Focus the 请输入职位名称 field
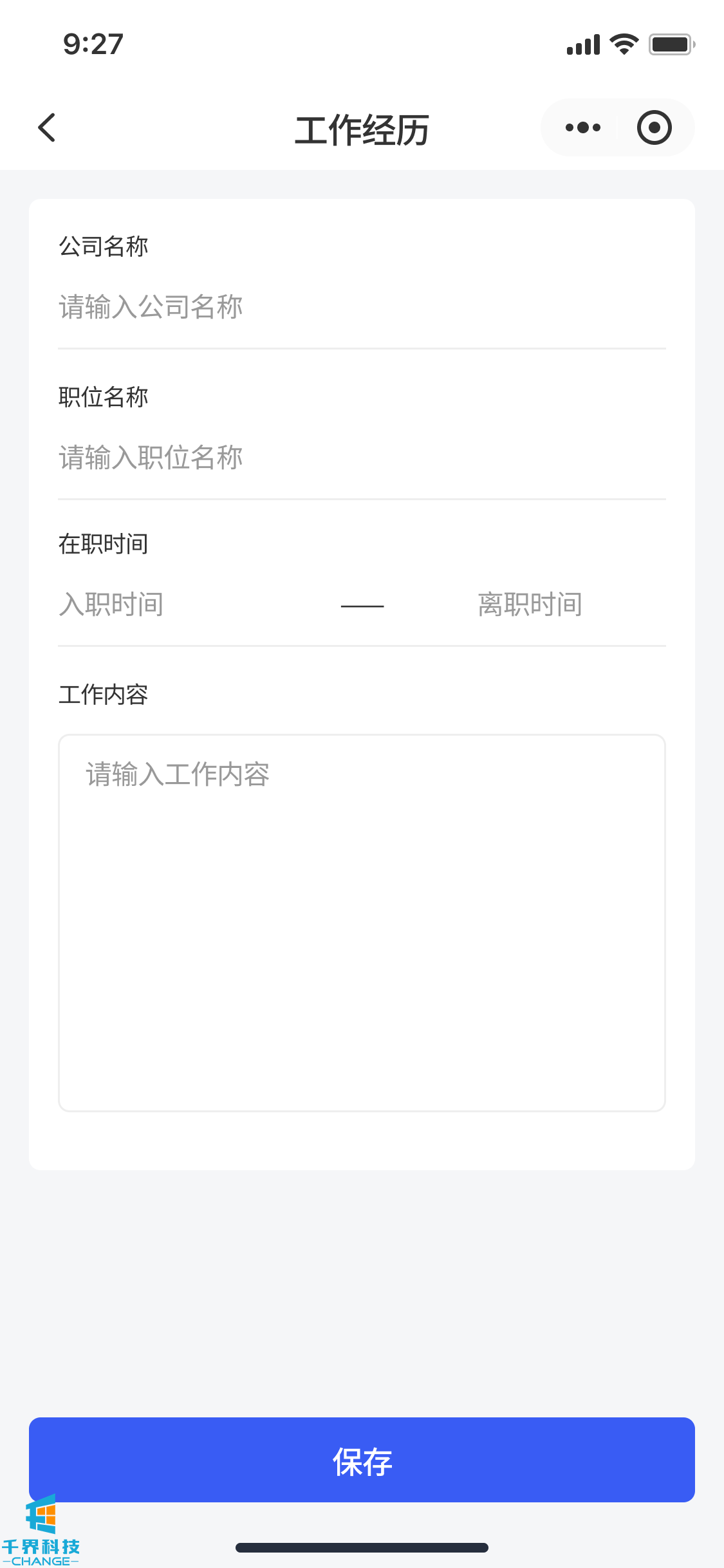This screenshot has width=724, height=1568. pos(360,458)
